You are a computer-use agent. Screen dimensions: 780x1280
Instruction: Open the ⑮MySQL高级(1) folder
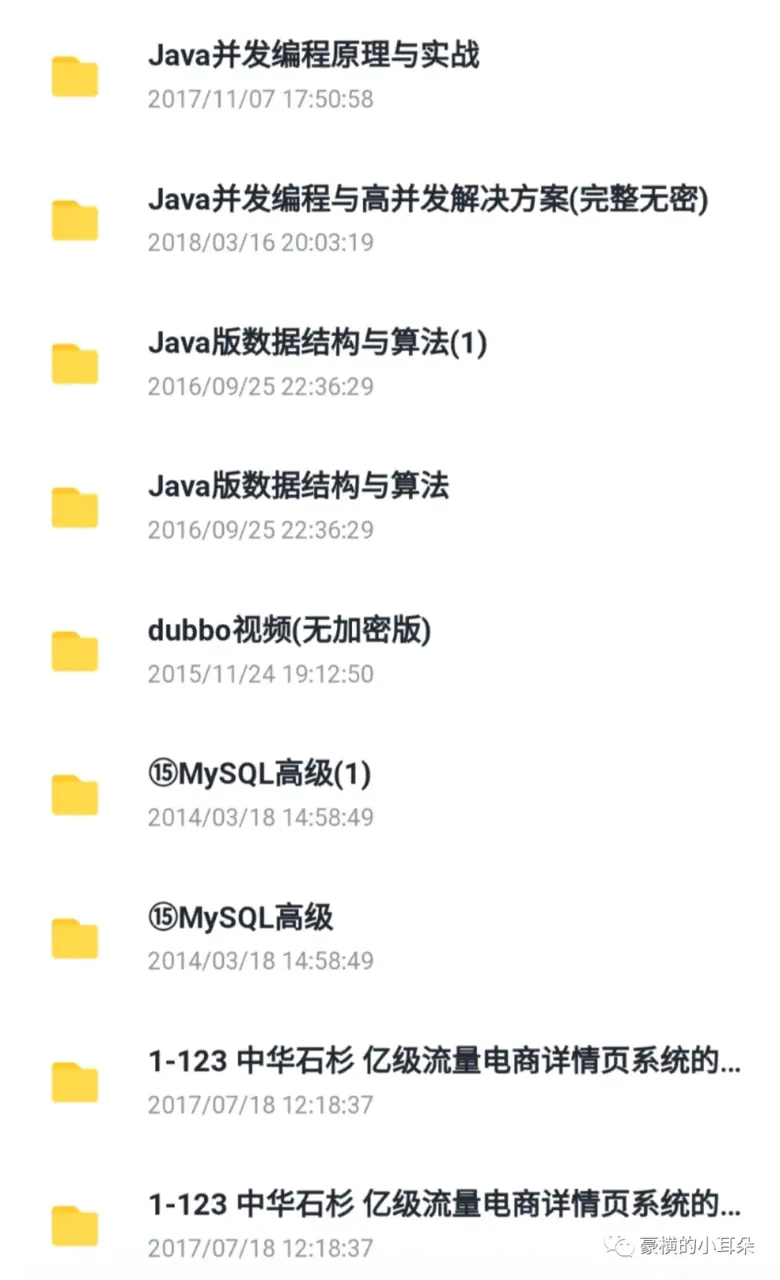tap(259, 774)
